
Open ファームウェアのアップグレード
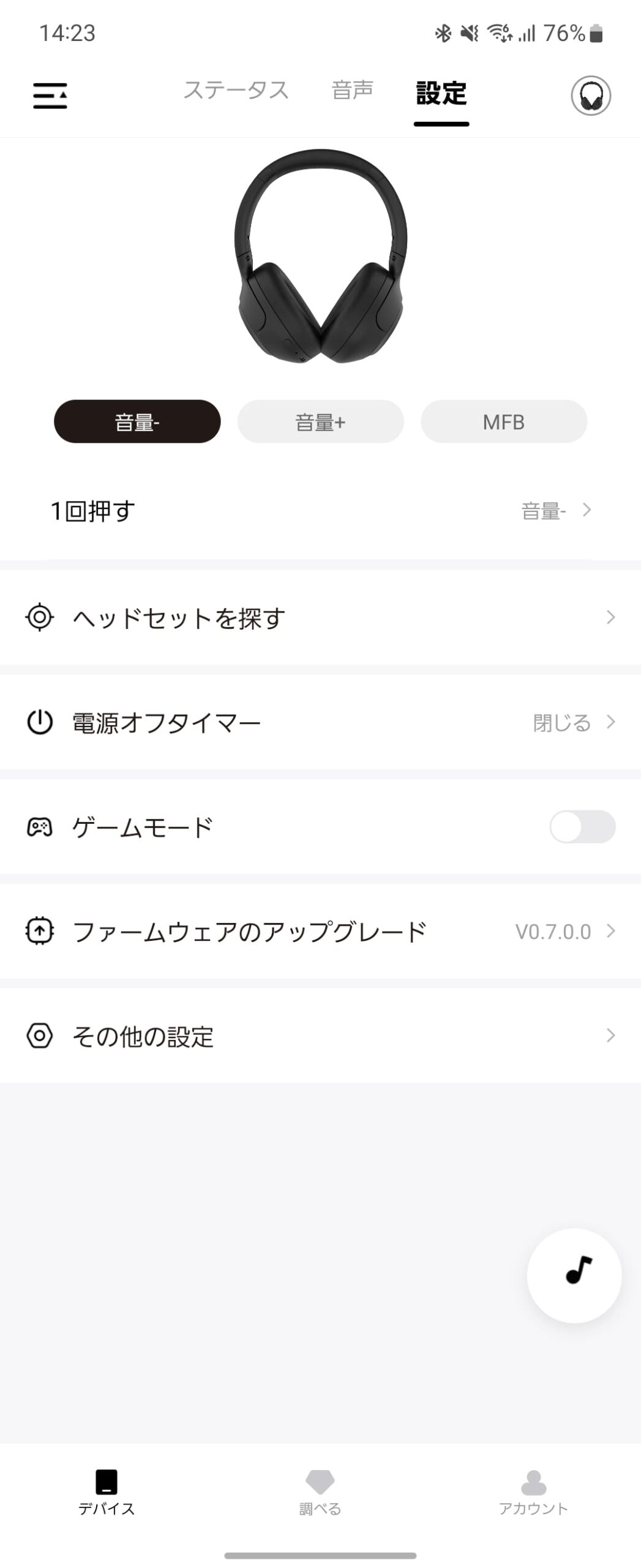tap(320, 931)
